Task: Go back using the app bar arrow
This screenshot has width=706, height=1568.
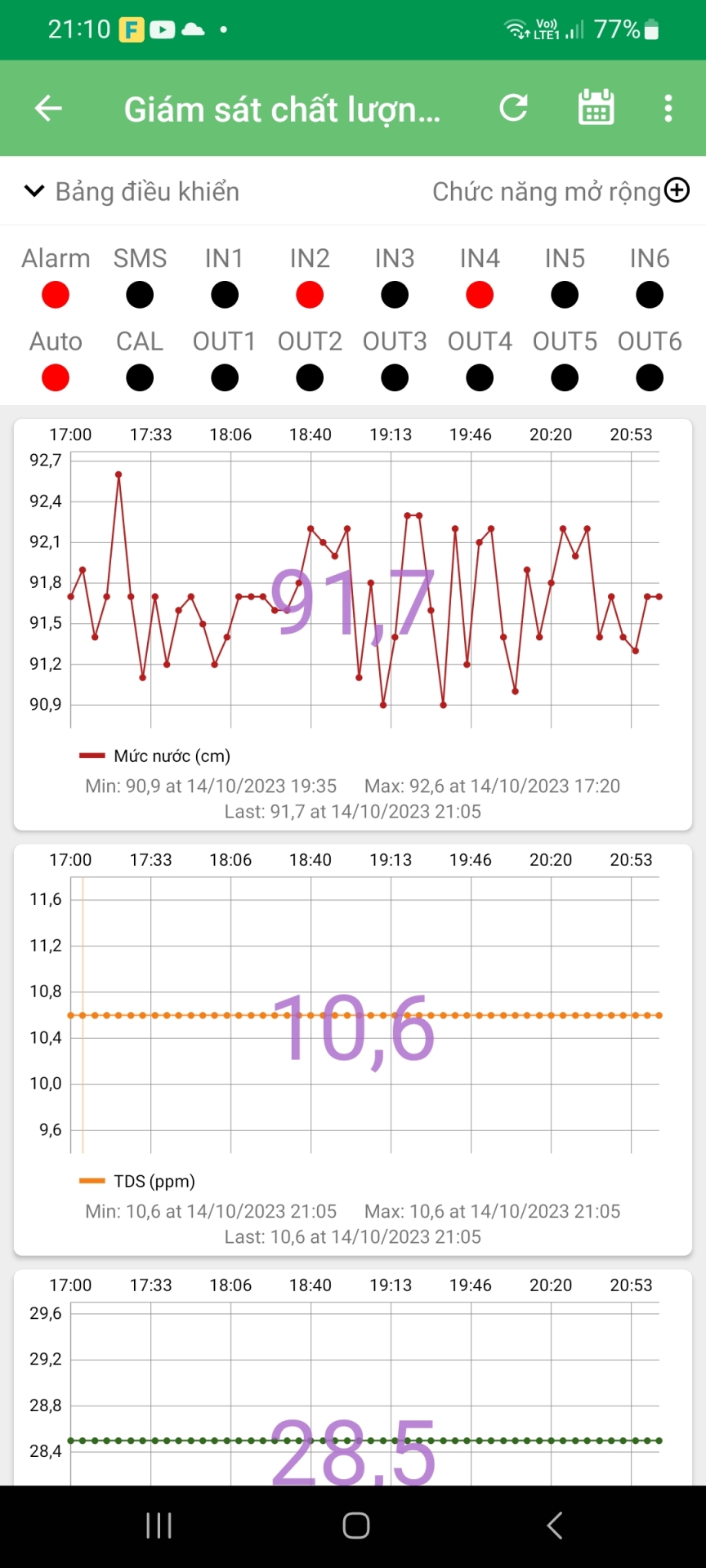Action: pyautogui.click(x=48, y=108)
